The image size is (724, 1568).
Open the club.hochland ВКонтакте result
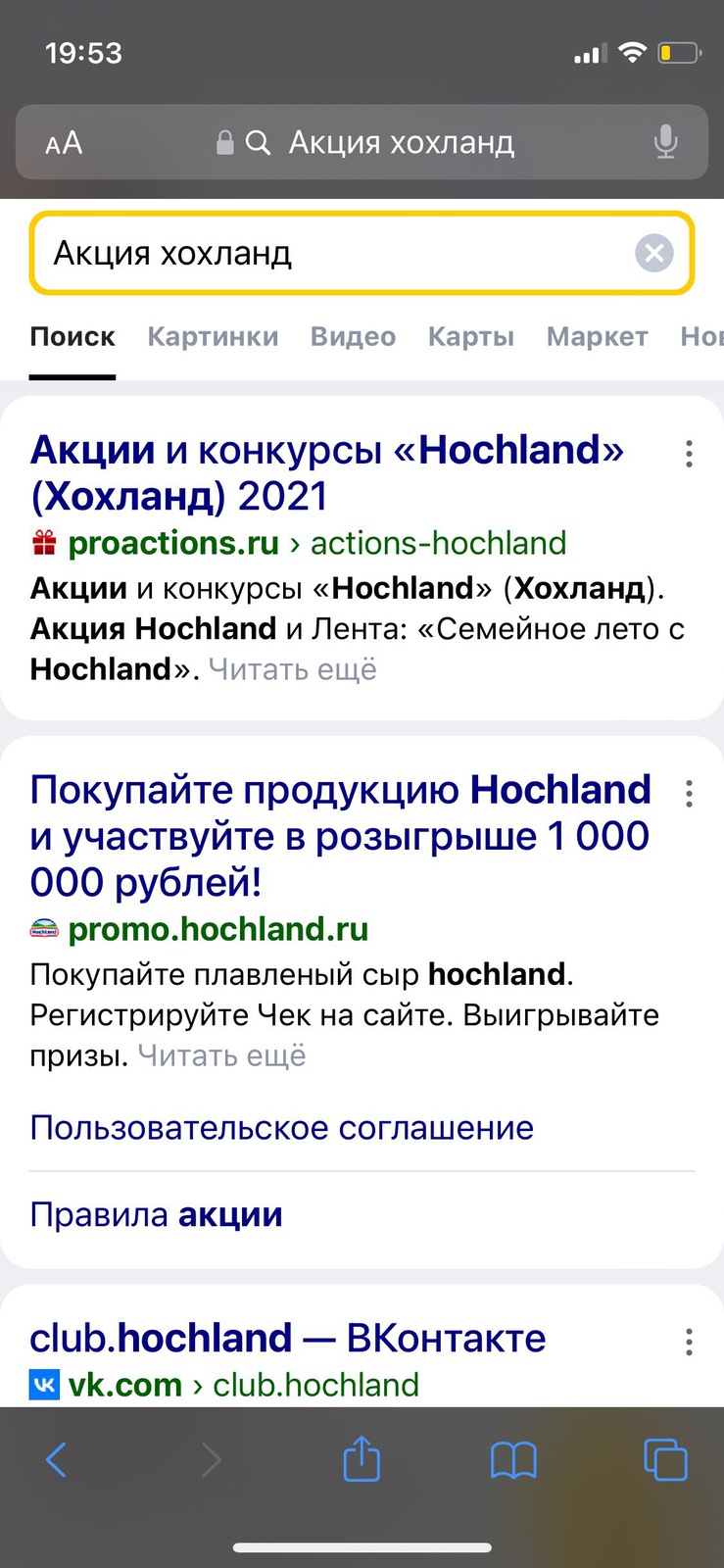click(287, 1338)
